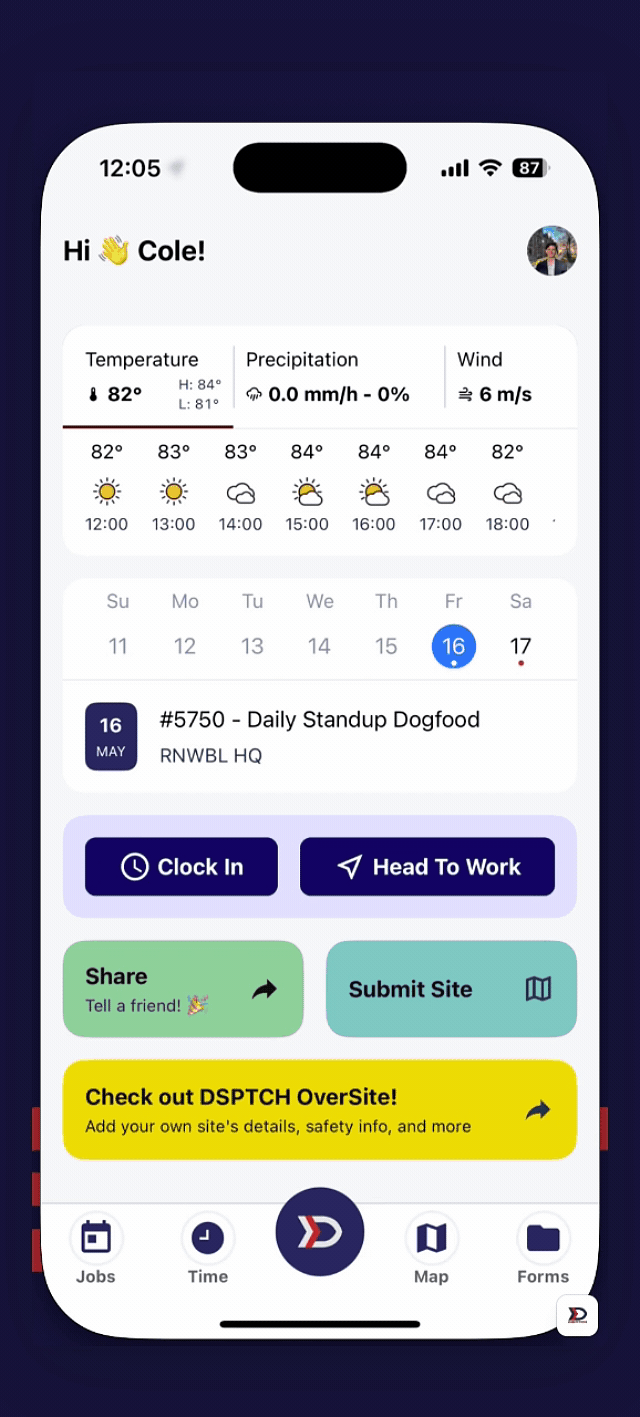Tap the Clock In button
The image size is (640, 1417).
point(181,867)
